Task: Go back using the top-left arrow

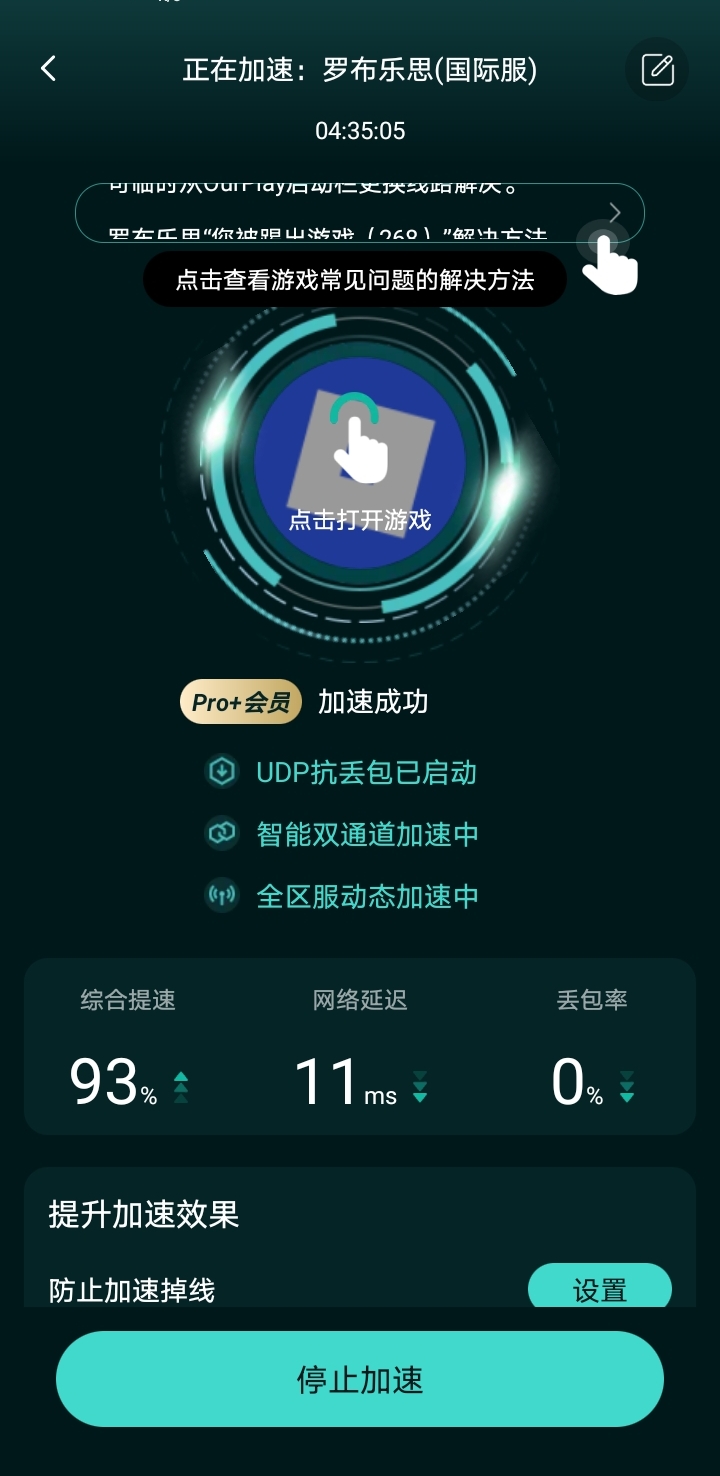Action: click(x=48, y=69)
